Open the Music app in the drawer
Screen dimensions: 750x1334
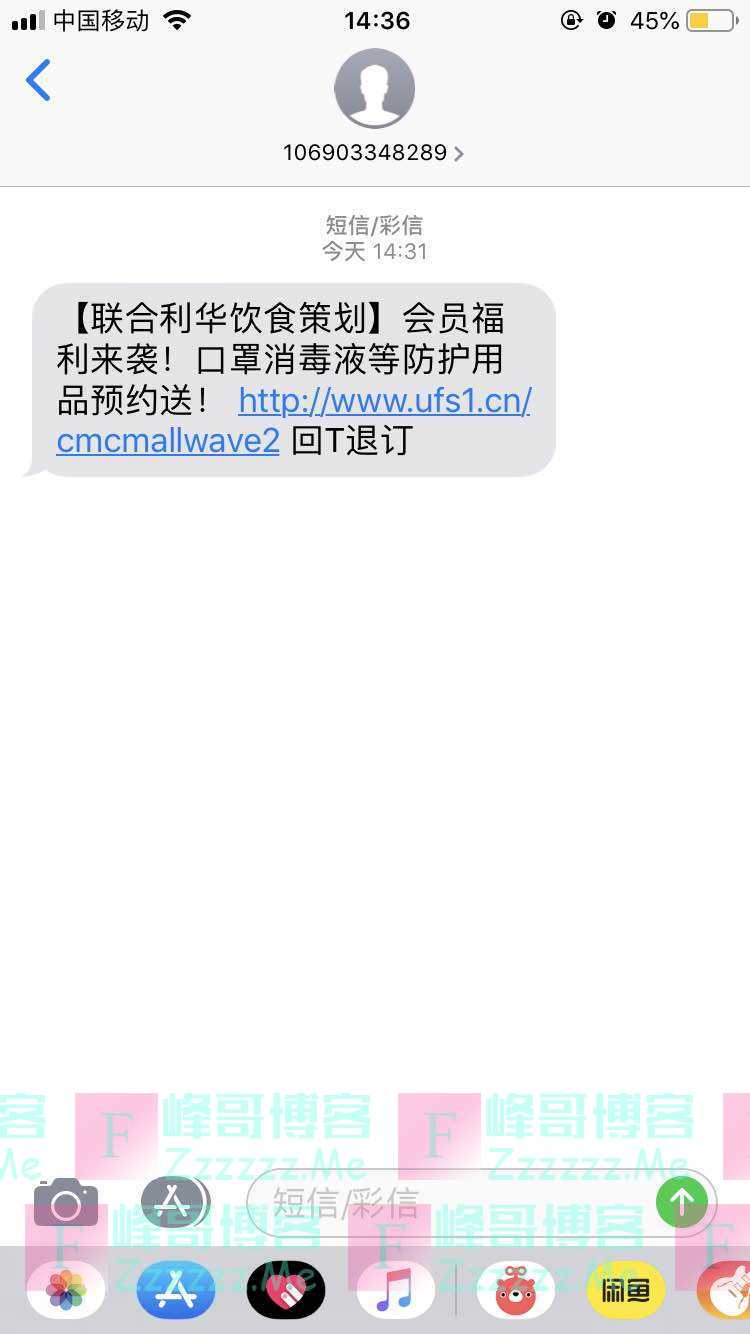pos(396,1290)
